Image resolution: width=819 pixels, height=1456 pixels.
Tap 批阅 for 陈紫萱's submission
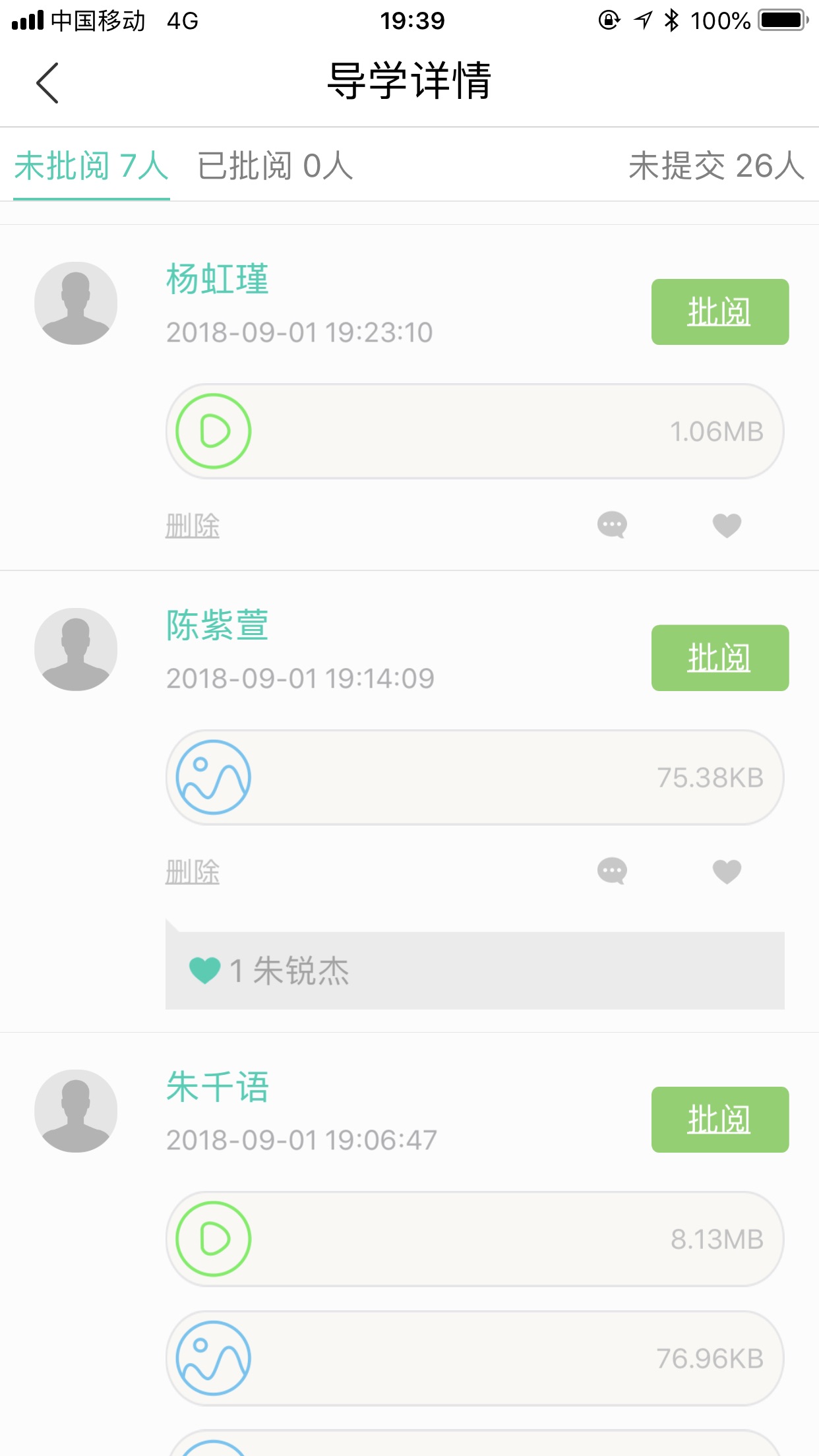point(719,658)
